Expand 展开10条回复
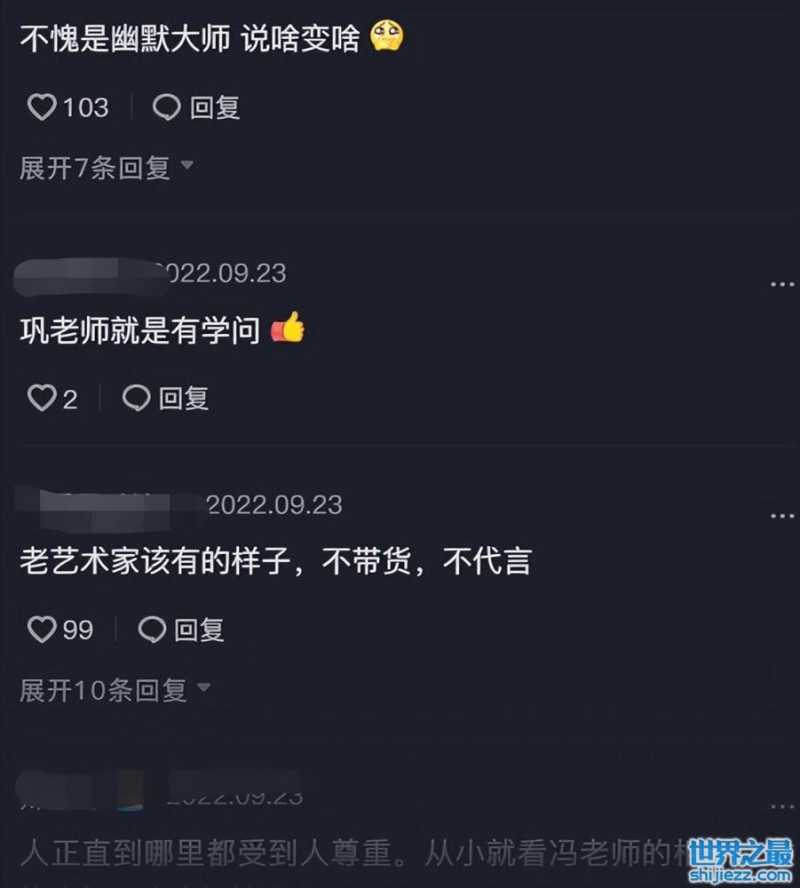Screen dimensions: 800x888 (114, 689)
